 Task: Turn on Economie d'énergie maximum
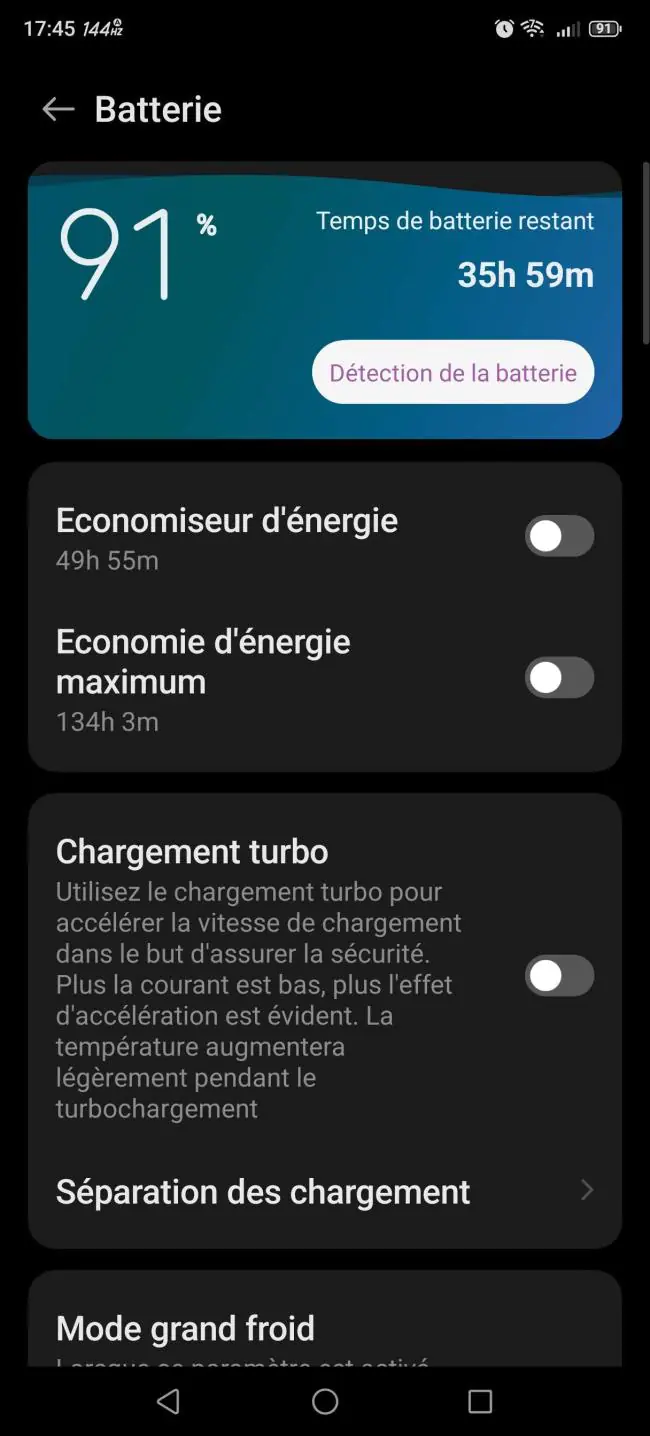click(559, 679)
